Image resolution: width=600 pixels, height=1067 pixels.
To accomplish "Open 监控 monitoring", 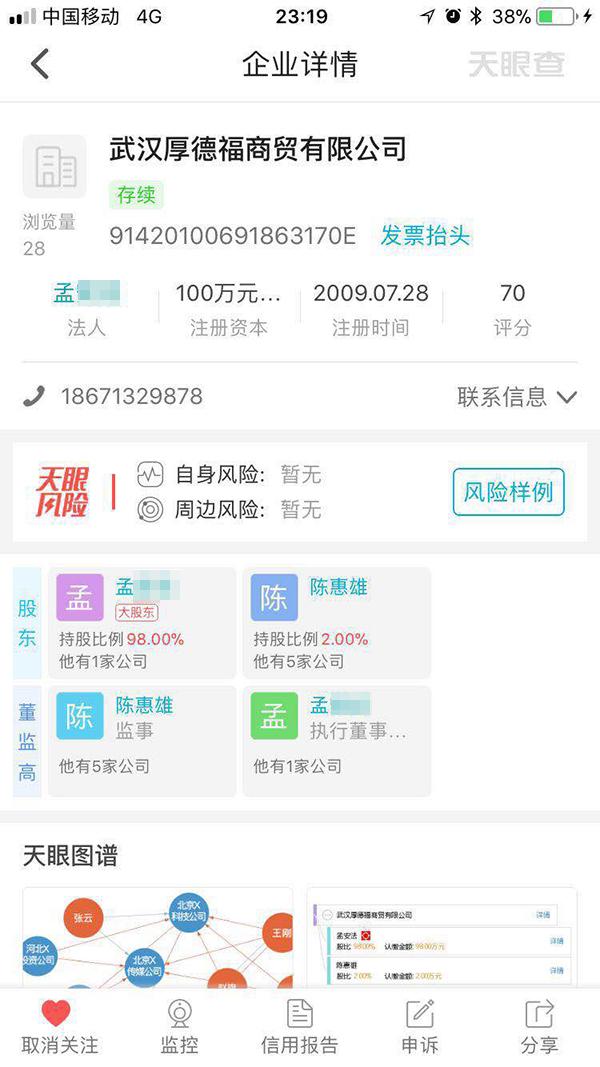I will point(180,1027).
